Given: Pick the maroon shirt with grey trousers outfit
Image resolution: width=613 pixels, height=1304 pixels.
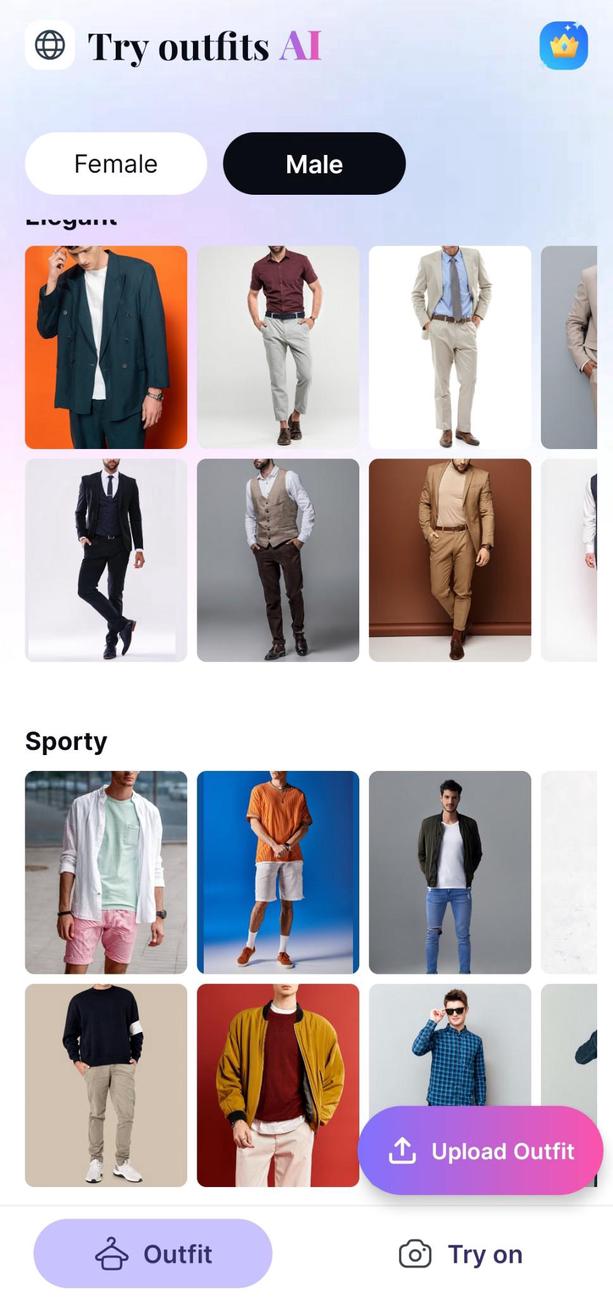Looking at the screenshot, I should pos(278,347).
